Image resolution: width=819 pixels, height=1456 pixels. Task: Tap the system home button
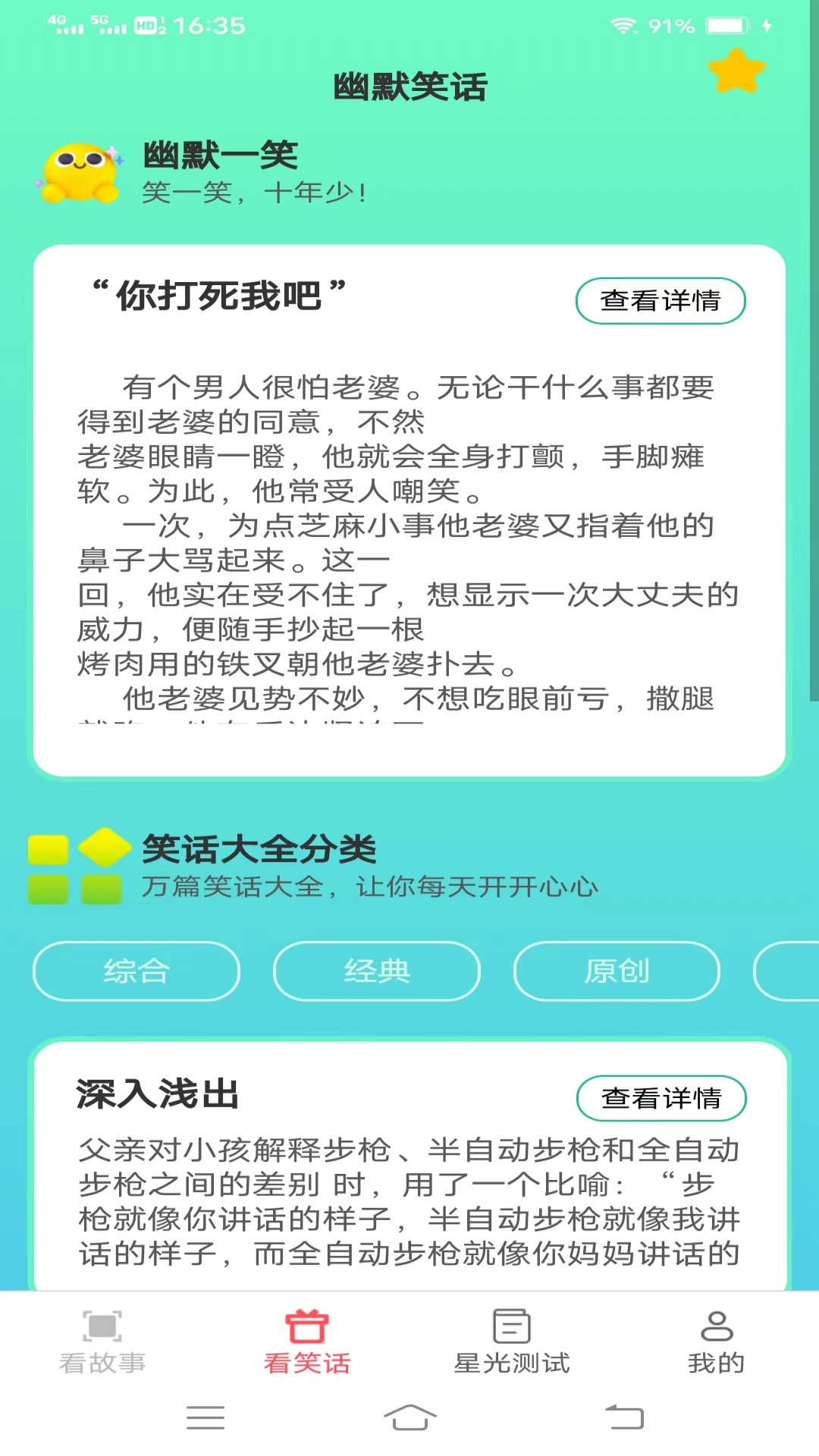409,1417
